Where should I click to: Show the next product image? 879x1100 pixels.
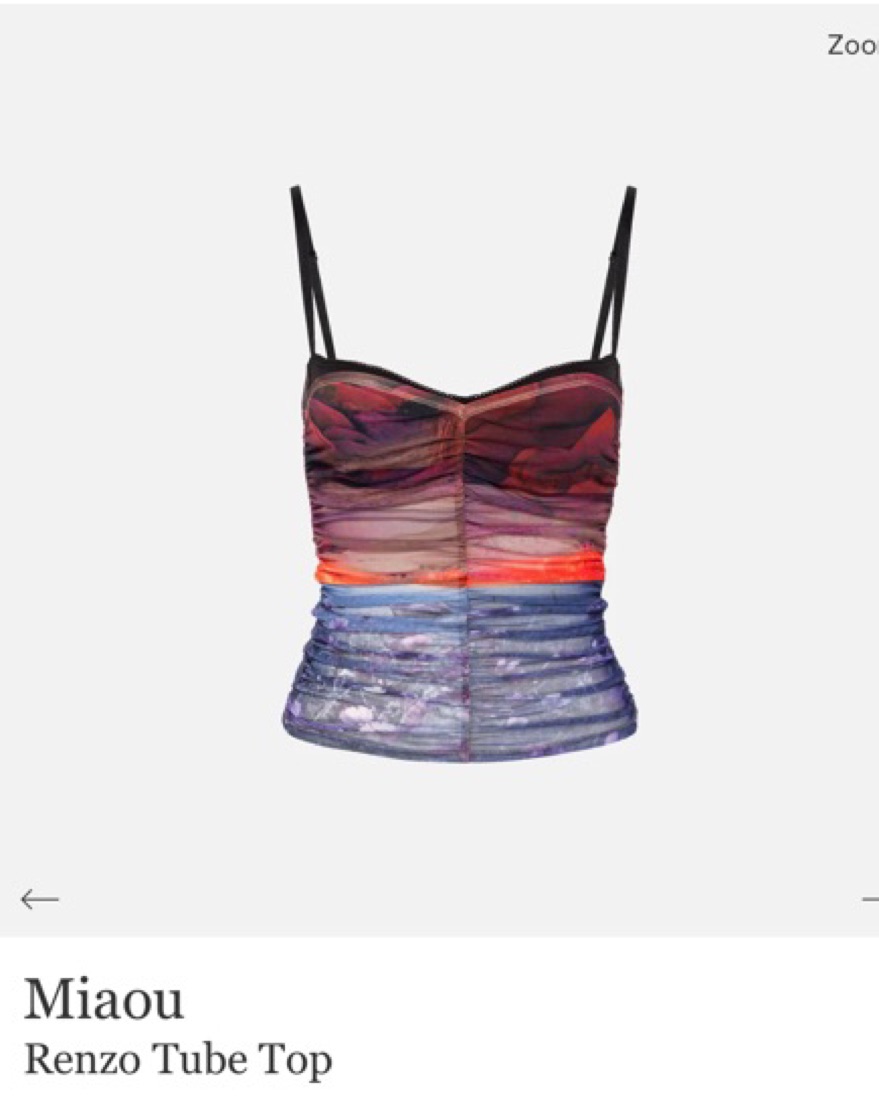coord(869,899)
